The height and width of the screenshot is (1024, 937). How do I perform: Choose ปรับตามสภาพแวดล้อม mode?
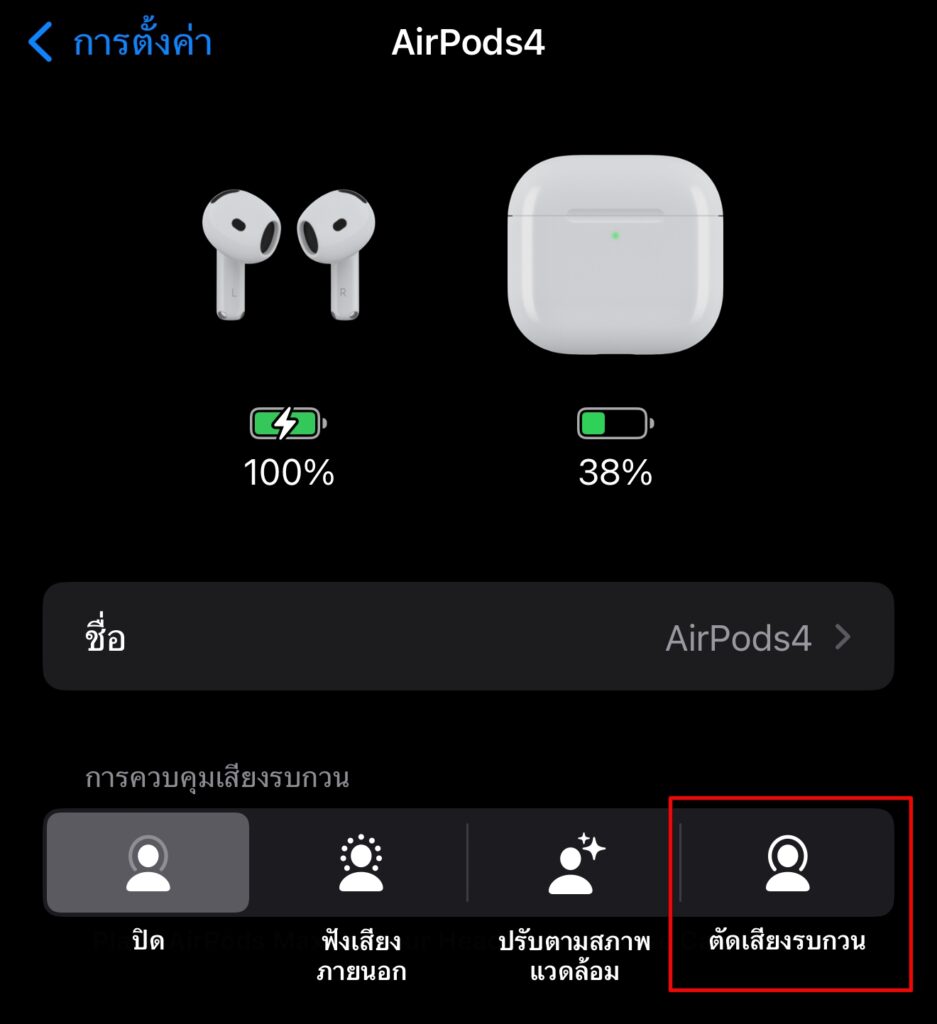click(575, 863)
